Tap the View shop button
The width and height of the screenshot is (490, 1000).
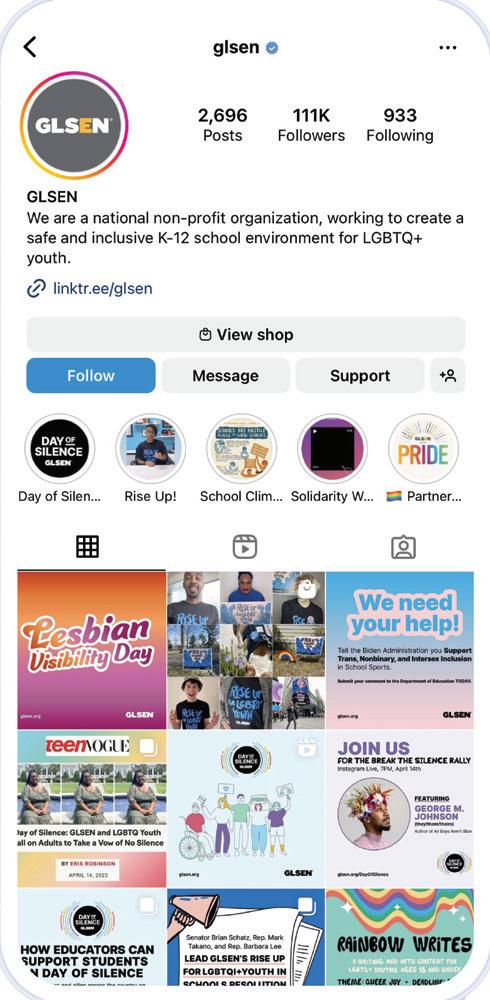click(246, 334)
